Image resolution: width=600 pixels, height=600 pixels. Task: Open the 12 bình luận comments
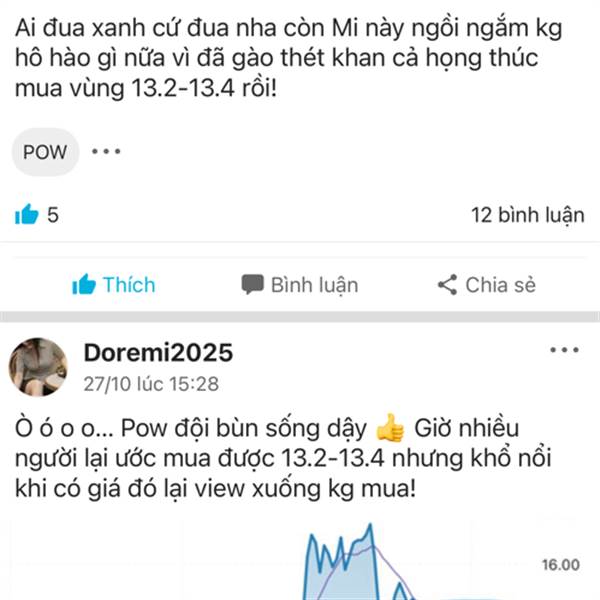[x=527, y=215]
